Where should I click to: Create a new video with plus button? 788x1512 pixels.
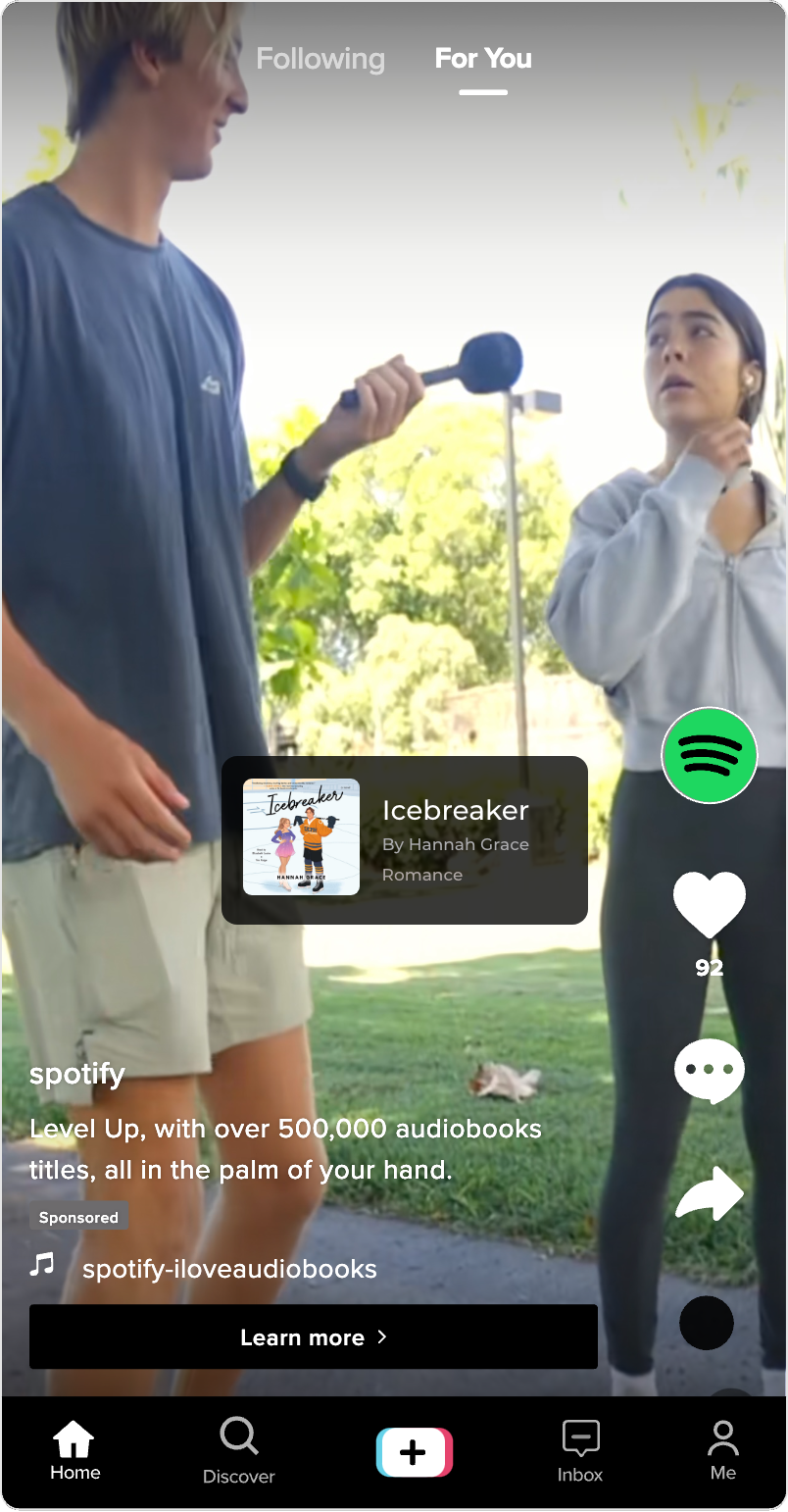(x=414, y=1452)
